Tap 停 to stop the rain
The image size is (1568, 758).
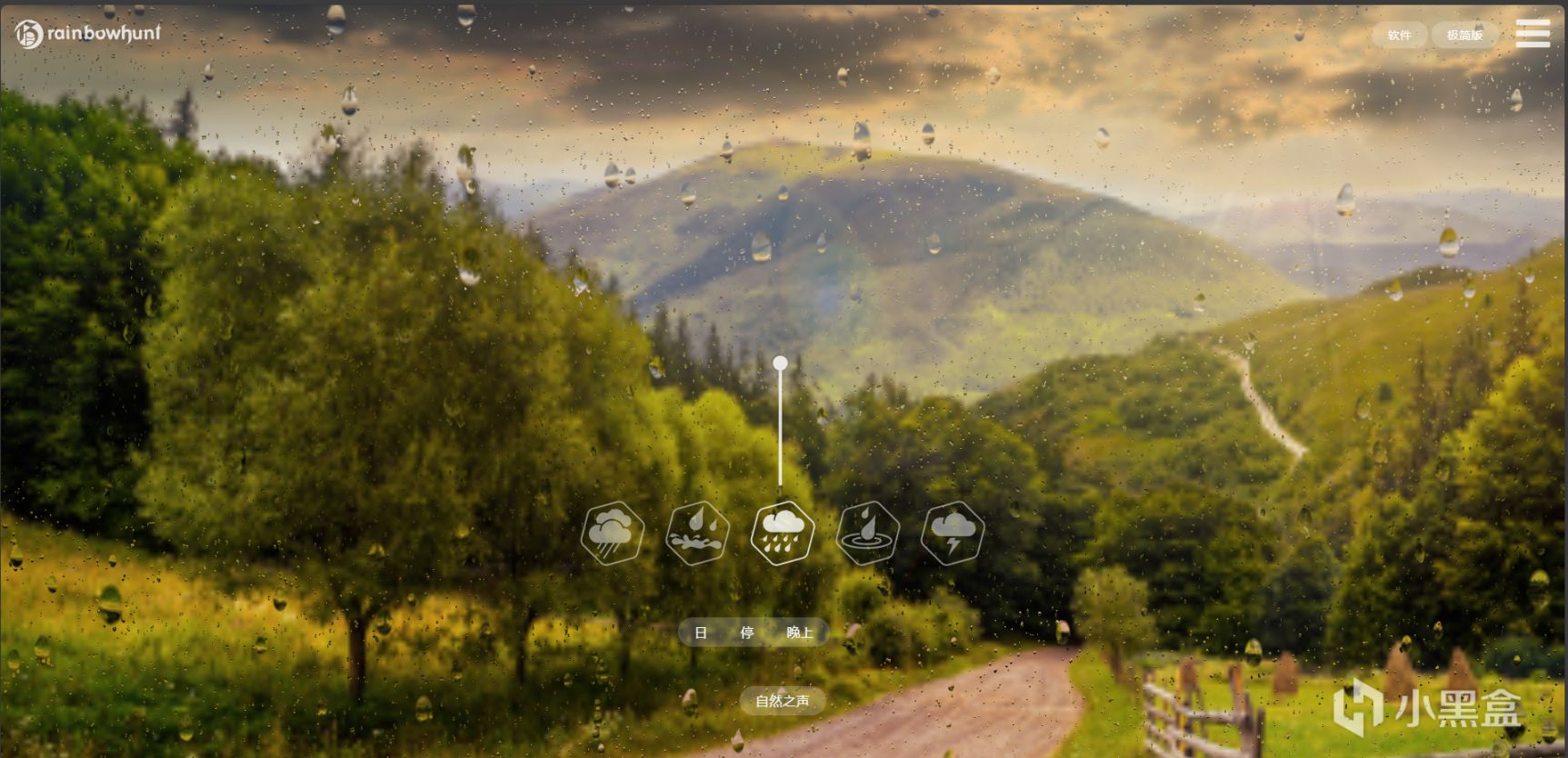click(747, 633)
